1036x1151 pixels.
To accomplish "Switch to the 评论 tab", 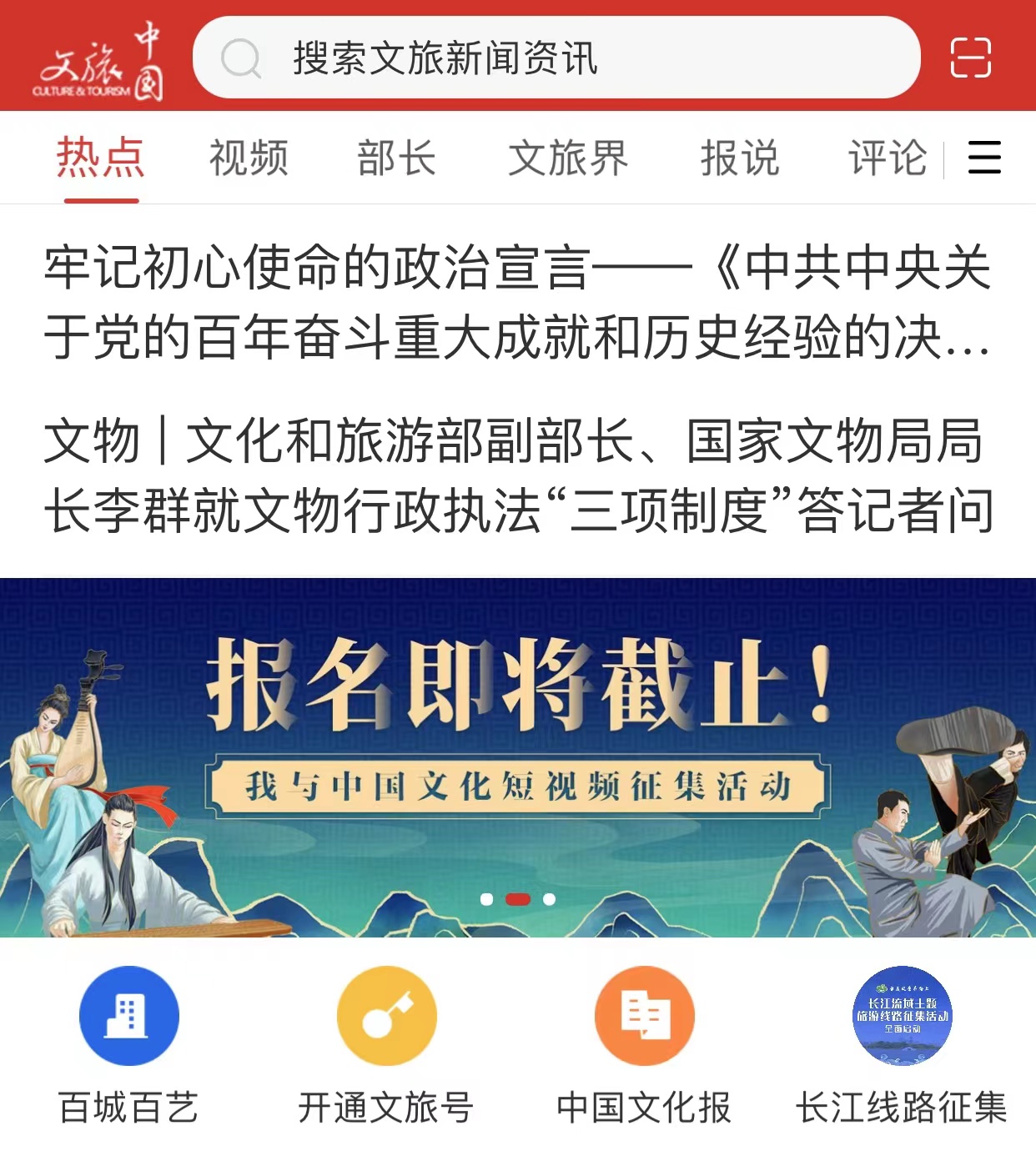I will [x=887, y=158].
